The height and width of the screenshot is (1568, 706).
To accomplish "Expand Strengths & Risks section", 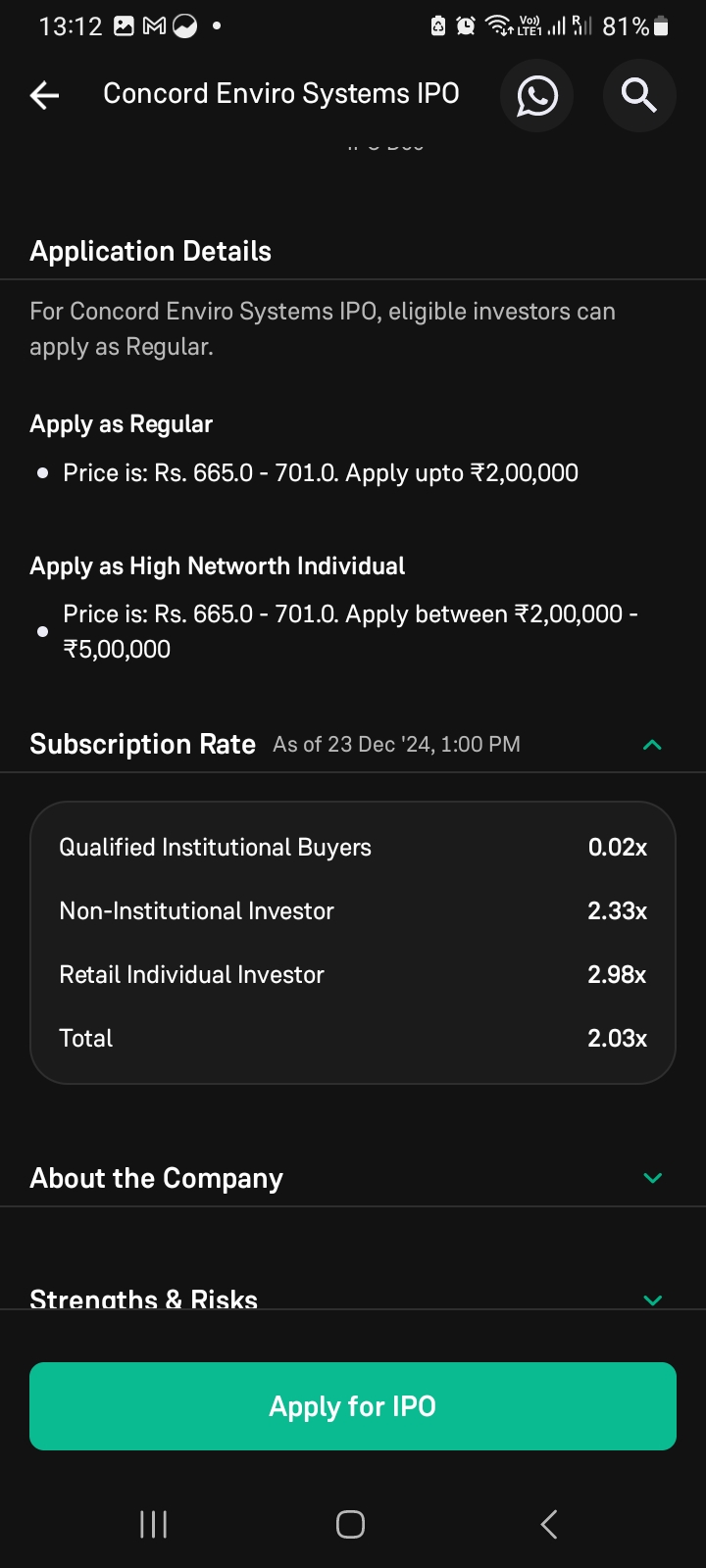I will [x=652, y=1299].
